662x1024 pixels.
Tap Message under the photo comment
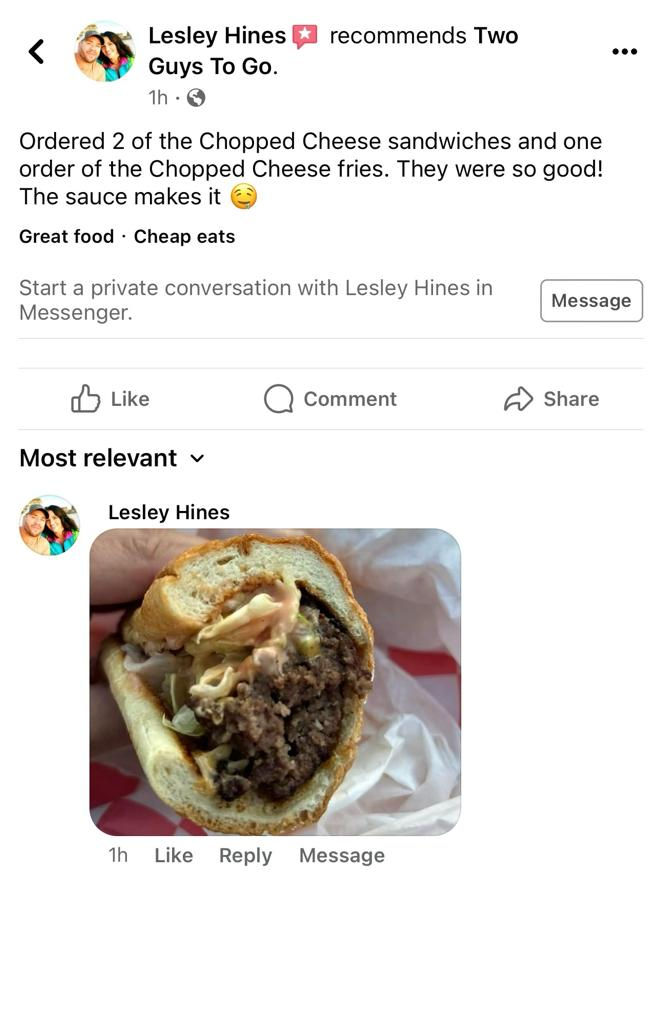[x=341, y=855]
